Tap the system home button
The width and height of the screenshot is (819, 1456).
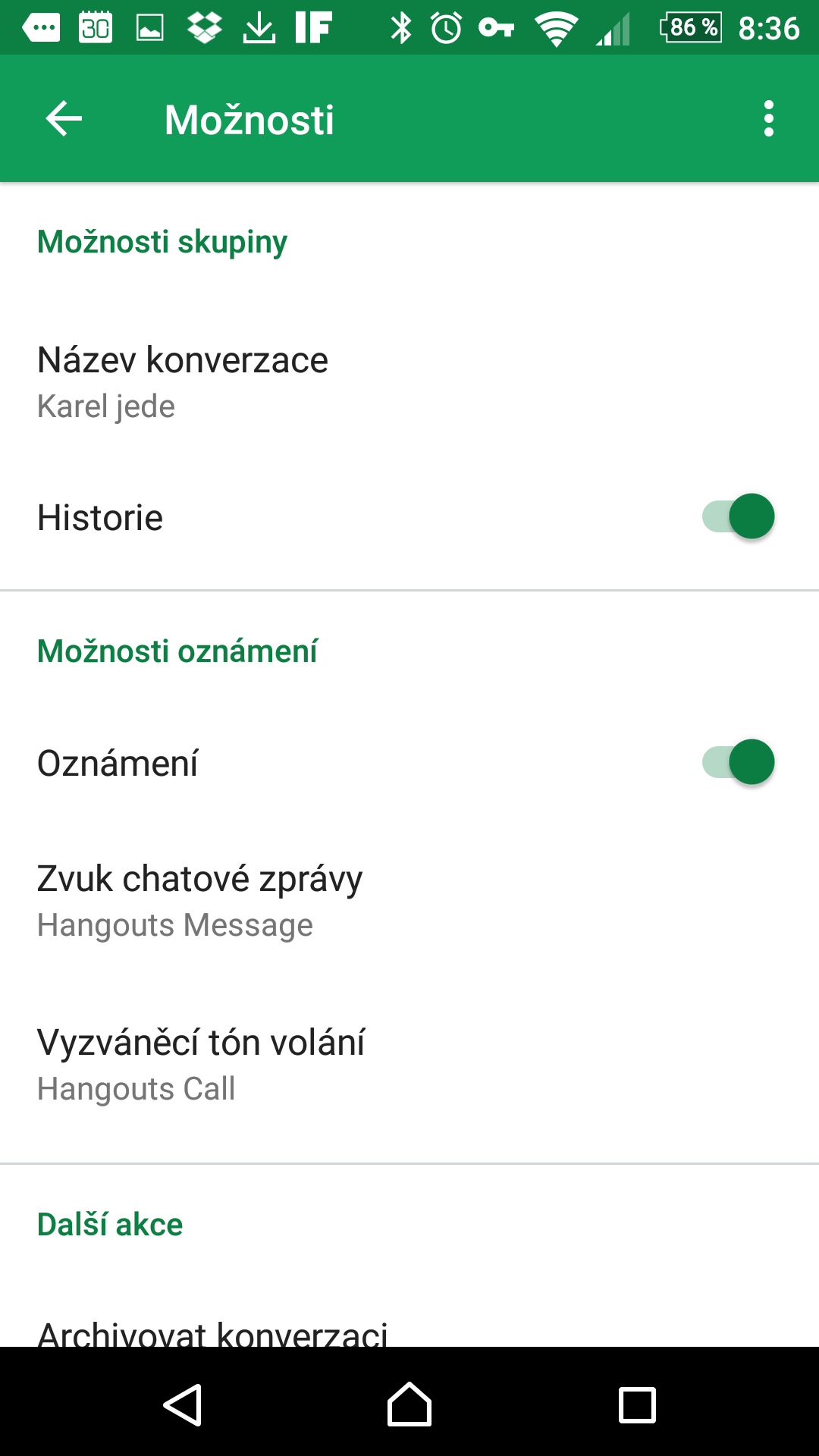click(x=409, y=1404)
